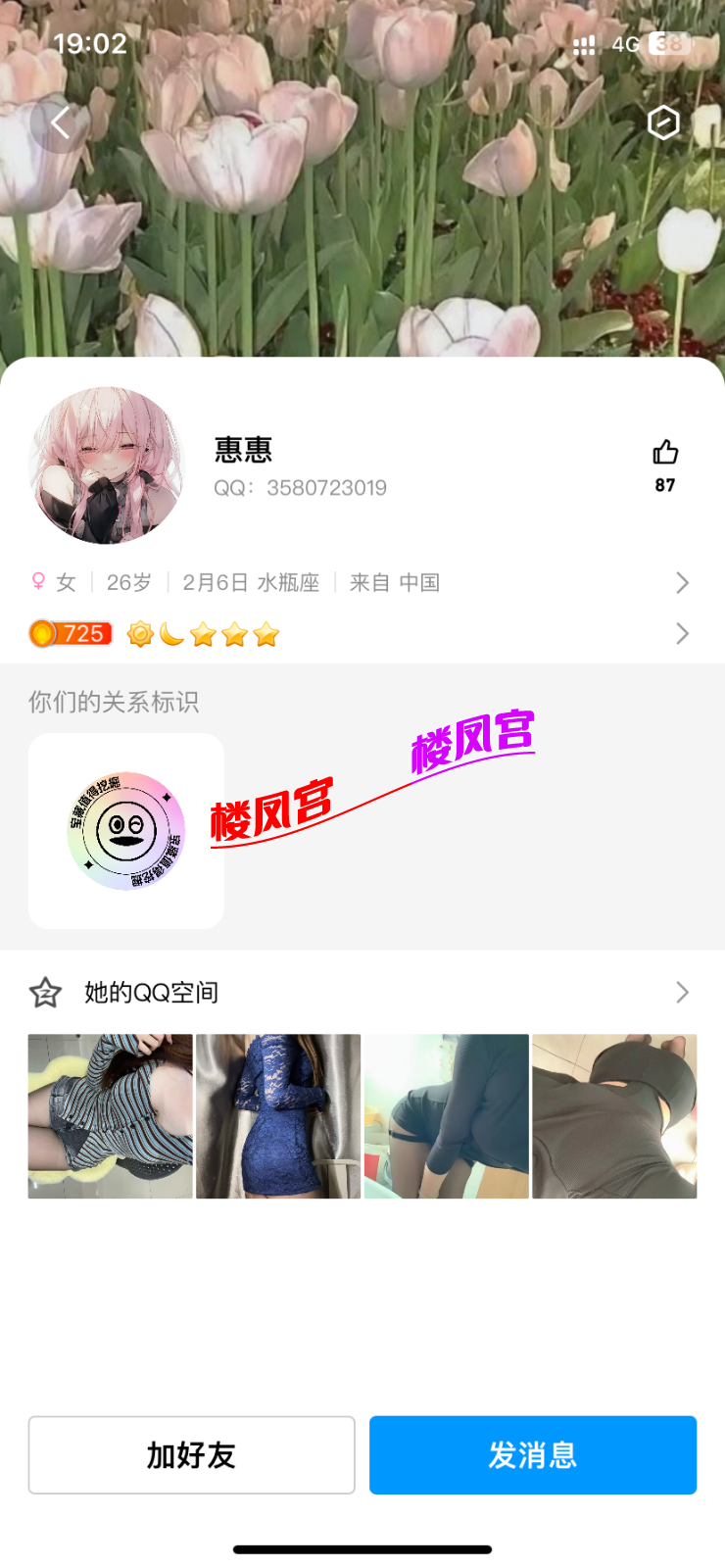This screenshot has width=725, height=1568.
Task: Open the level 725 badge row
Action: pos(361,634)
